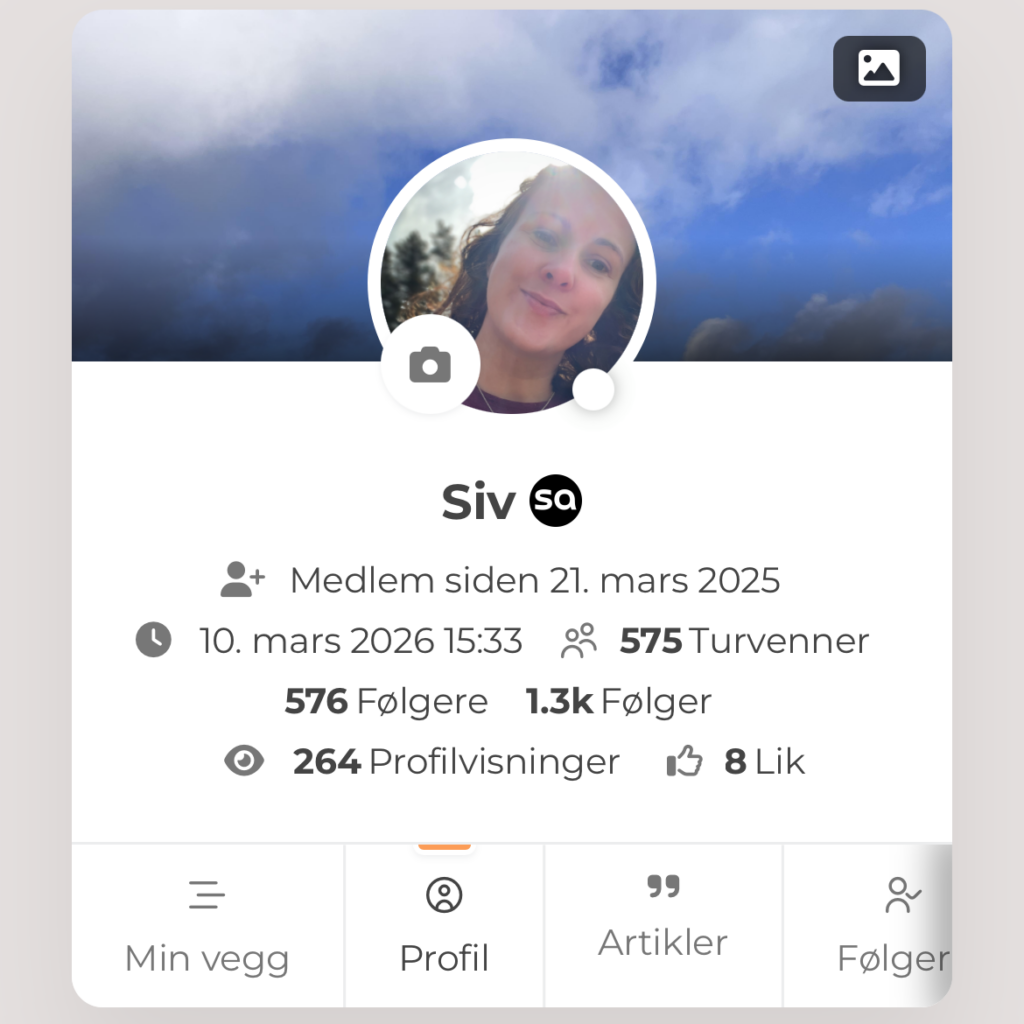Screen dimensions: 1024x1024
Task: Open the Artikler tab
Action: [663, 916]
